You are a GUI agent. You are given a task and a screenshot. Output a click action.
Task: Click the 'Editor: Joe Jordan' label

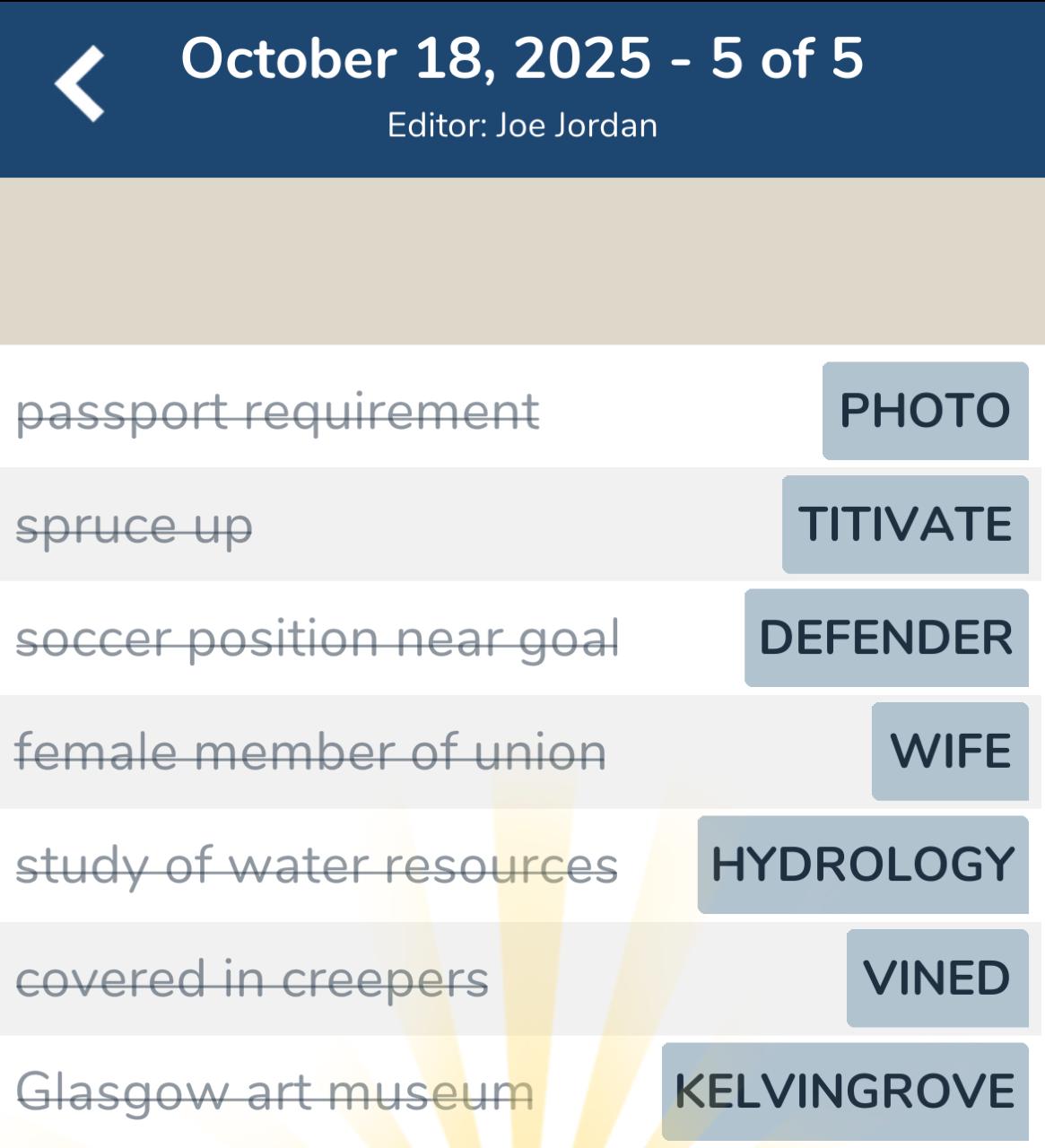pos(522,126)
